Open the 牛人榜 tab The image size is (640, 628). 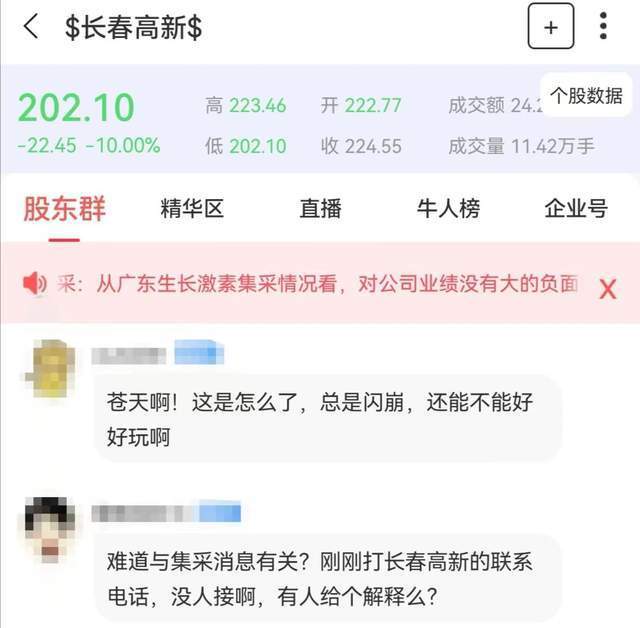coord(448,208)
